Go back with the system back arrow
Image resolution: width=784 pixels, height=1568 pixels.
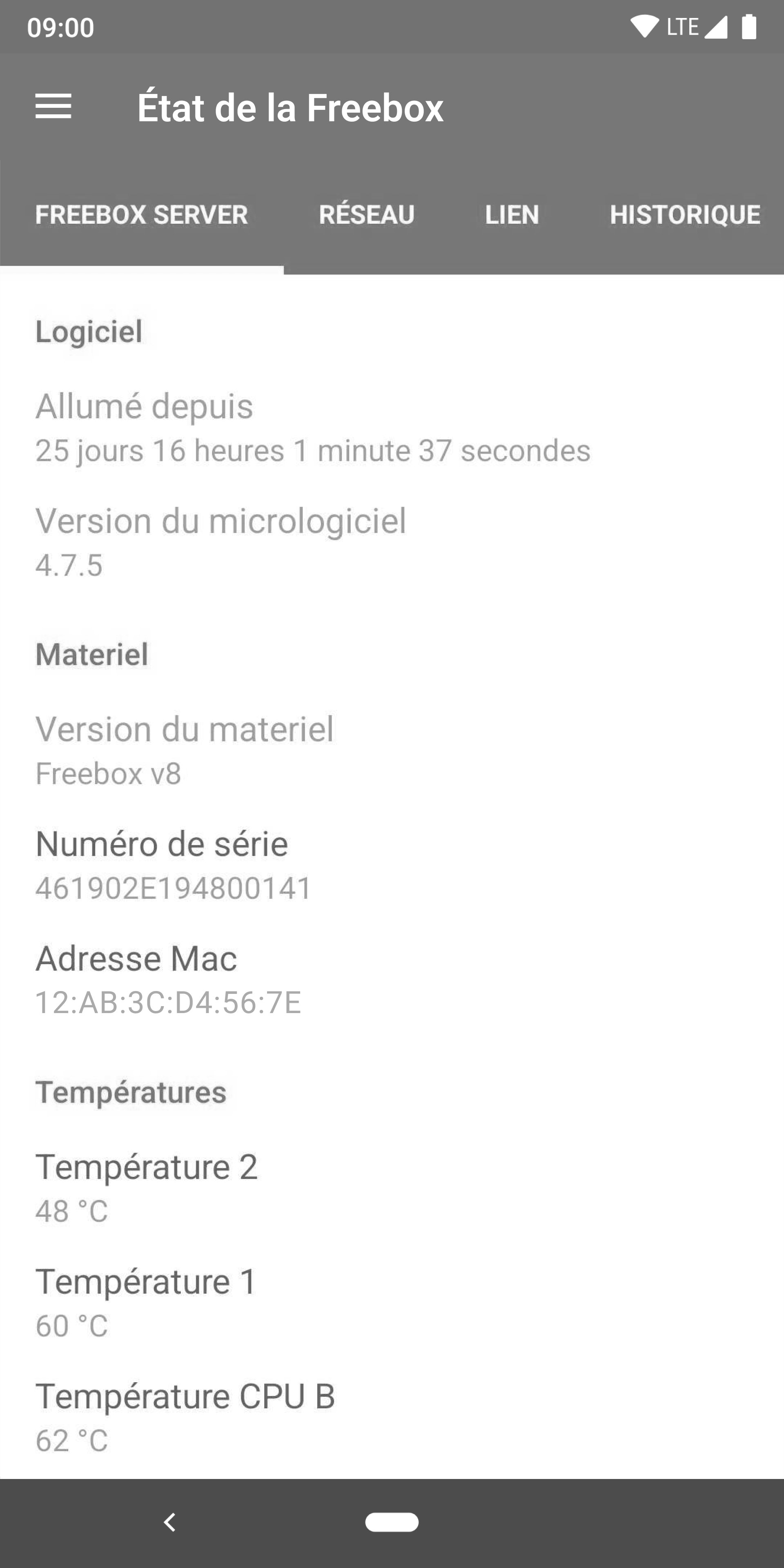pyautogui.click(x=170, y=1522)
